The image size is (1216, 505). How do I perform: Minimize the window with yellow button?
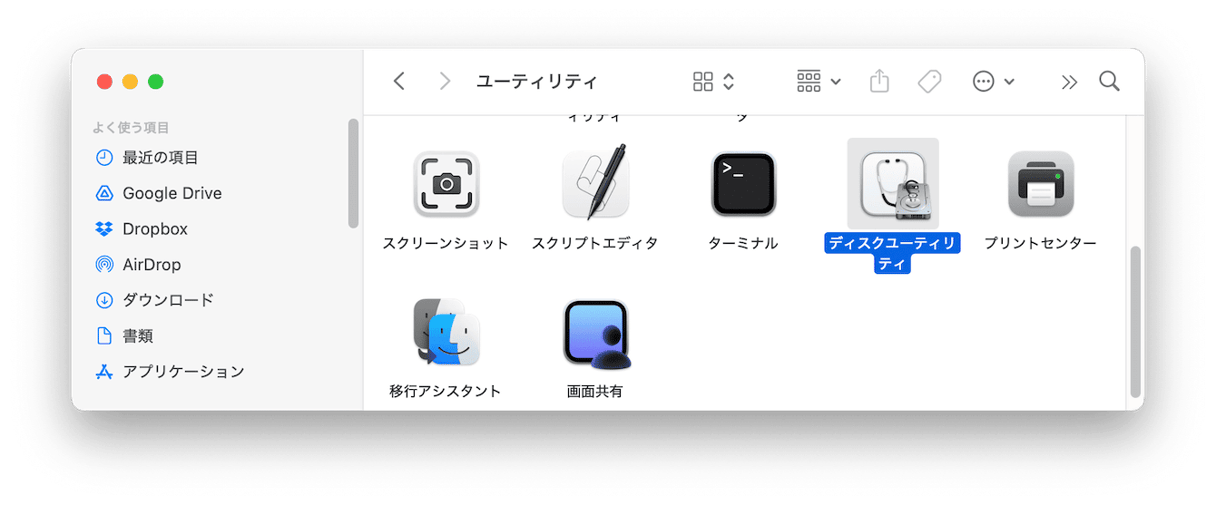point(130,82)
